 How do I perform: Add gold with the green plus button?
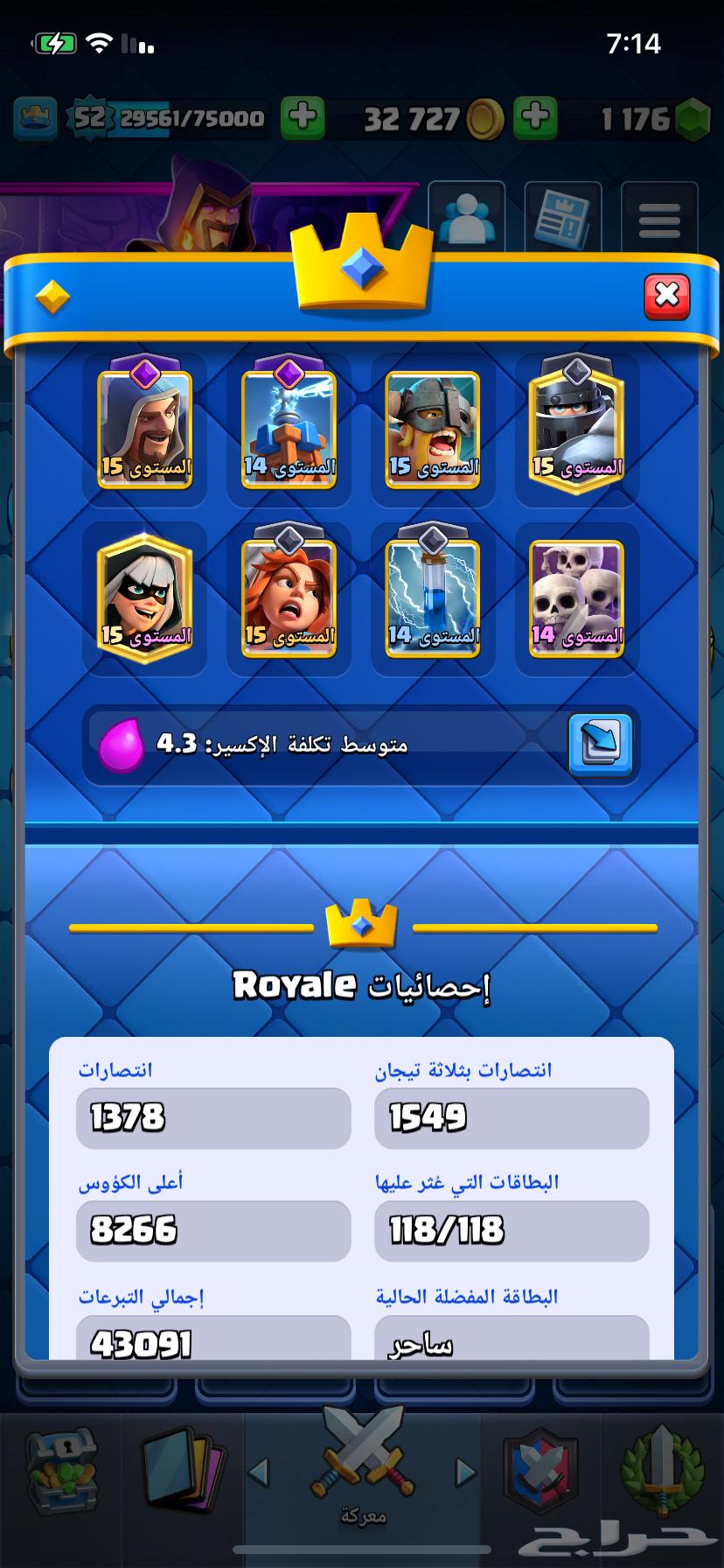pos(535,118)
